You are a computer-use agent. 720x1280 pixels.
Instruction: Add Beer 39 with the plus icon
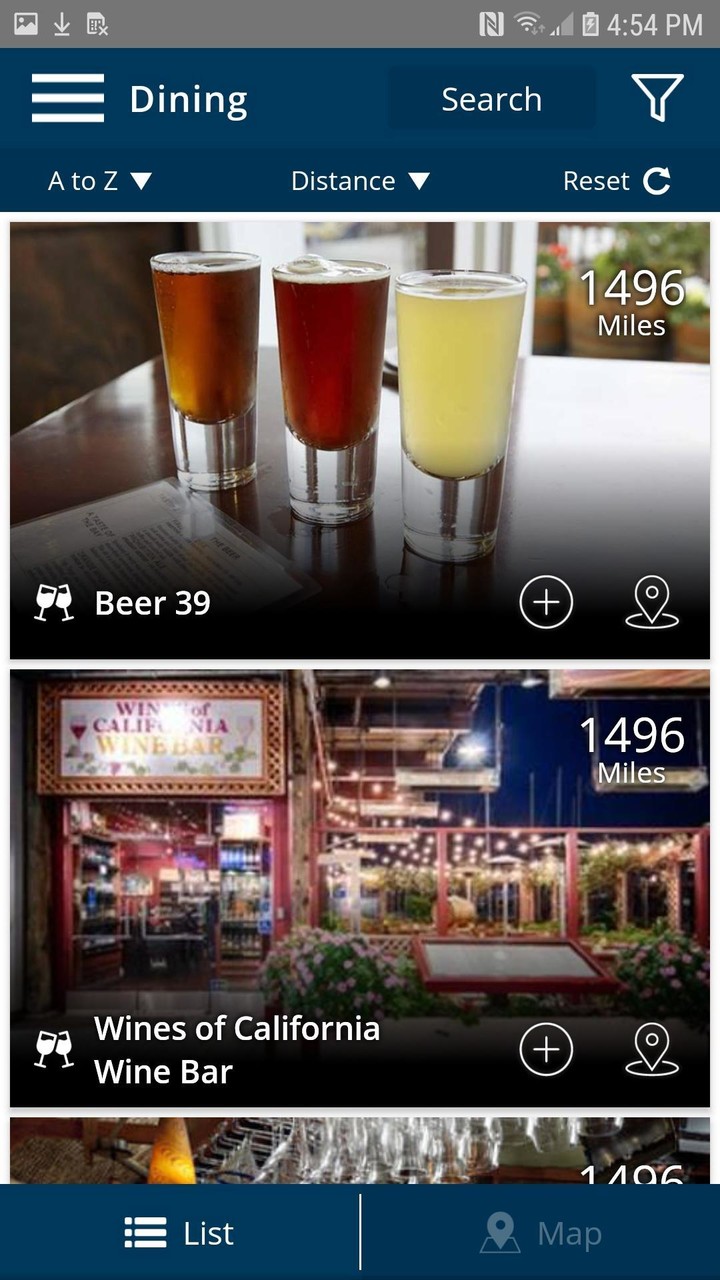click(x=546, y=603)
